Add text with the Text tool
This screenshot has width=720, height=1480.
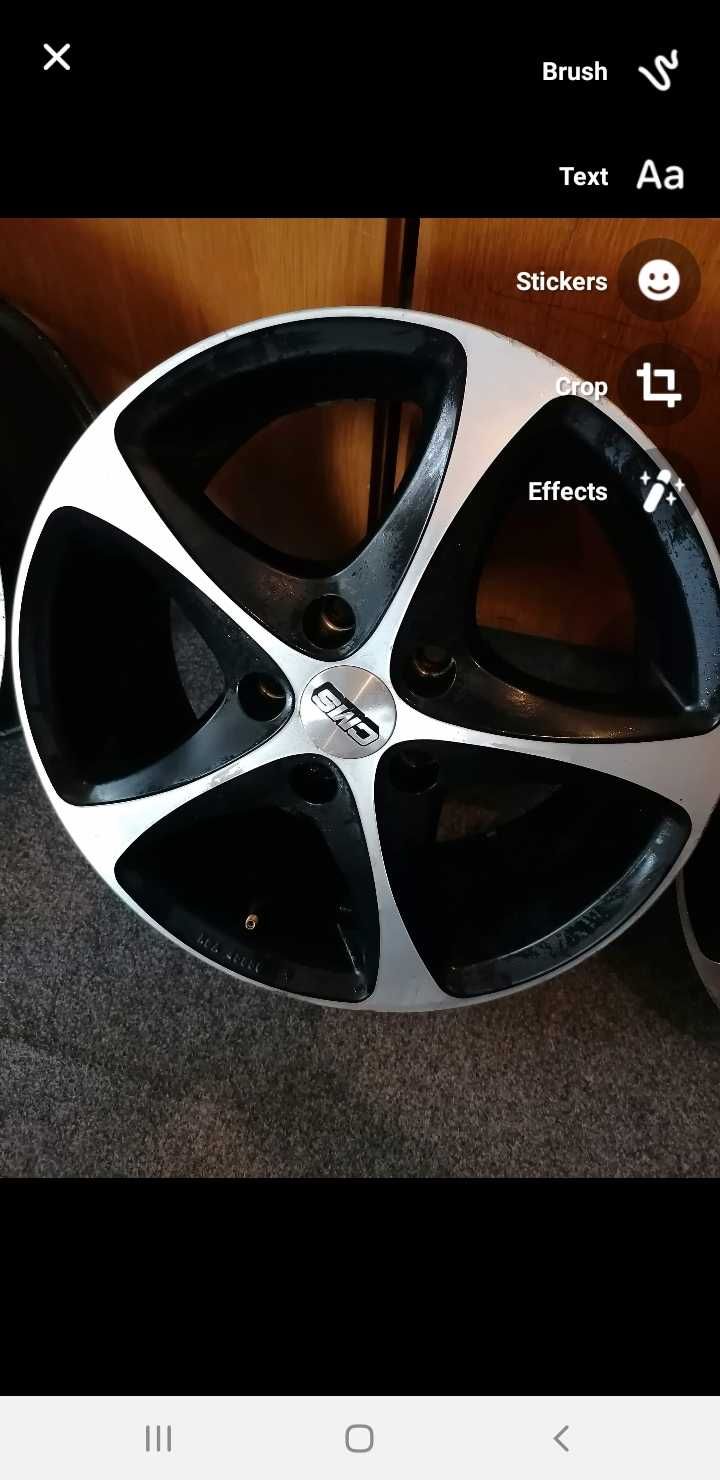[x=659, y=176]
